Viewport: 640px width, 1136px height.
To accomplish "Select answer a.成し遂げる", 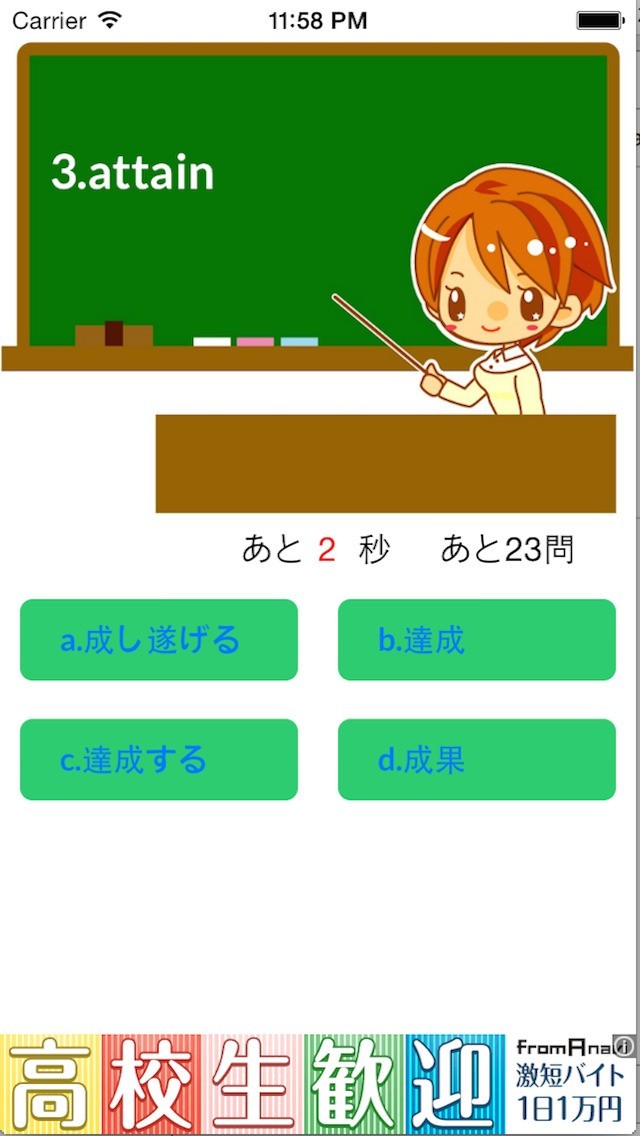I will [159, 640].
